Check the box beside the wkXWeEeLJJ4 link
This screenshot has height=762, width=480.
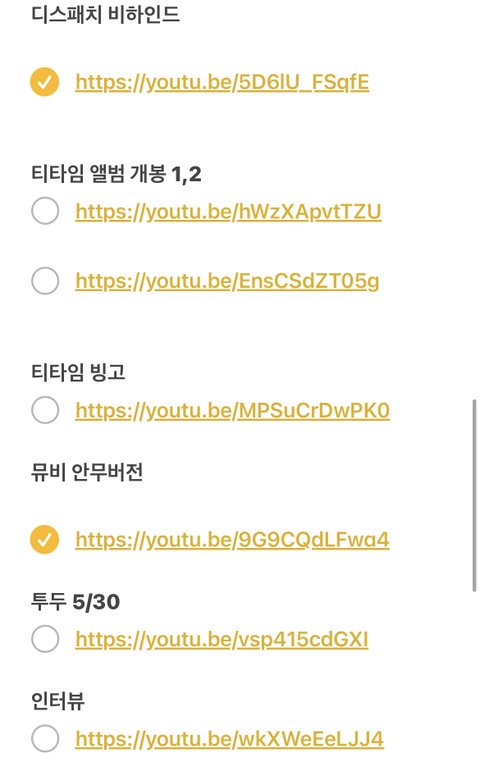coord(45,739)
